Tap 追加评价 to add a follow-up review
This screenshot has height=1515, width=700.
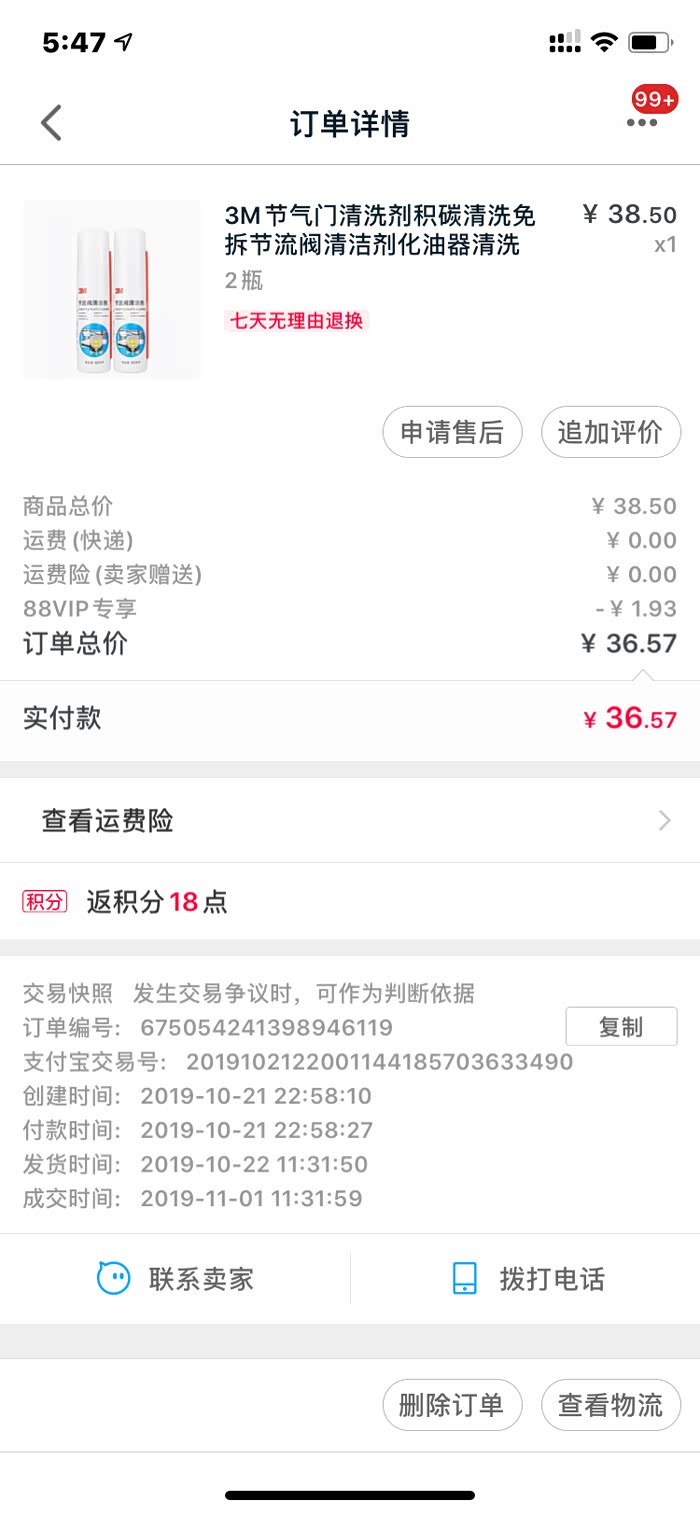[x=610, y=432]
